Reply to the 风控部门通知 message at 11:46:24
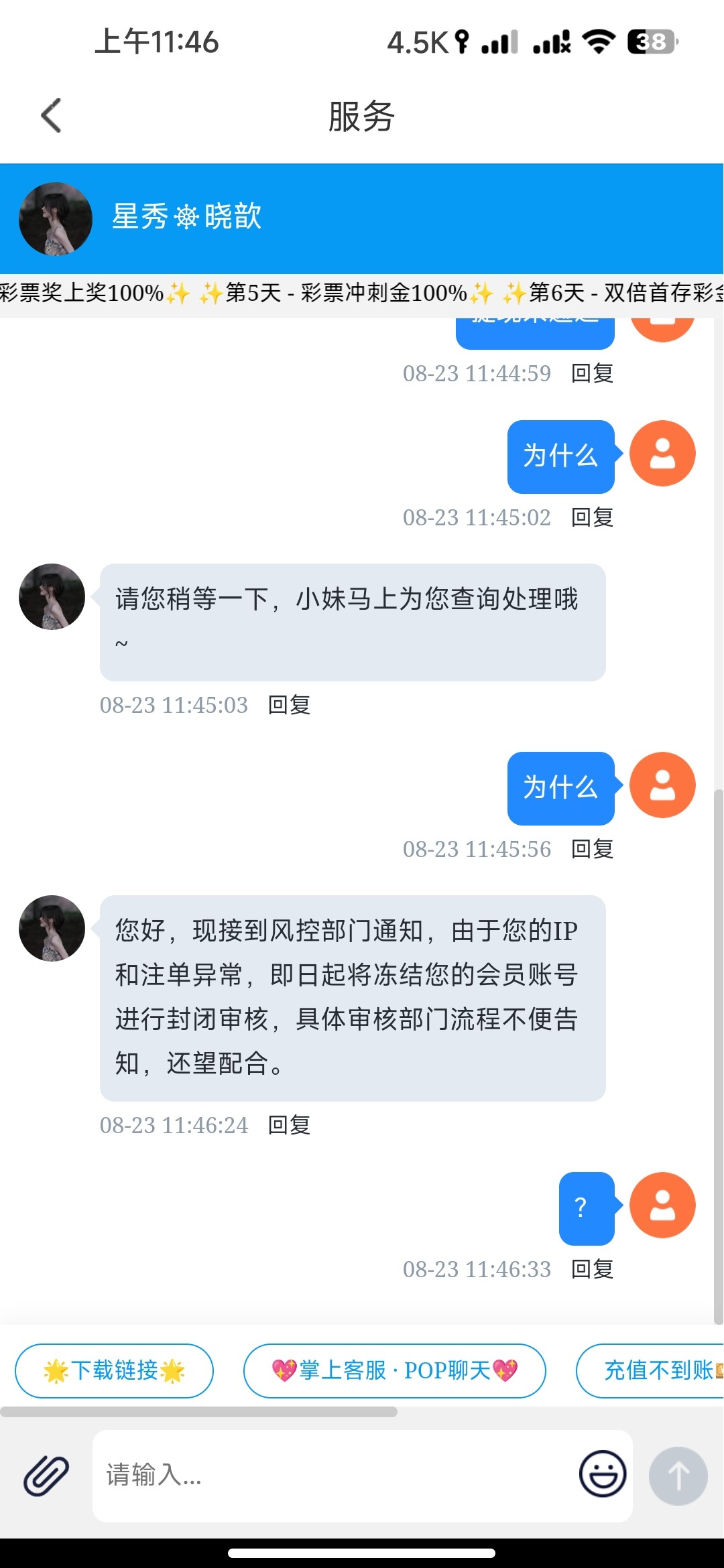 point(289,1125)
